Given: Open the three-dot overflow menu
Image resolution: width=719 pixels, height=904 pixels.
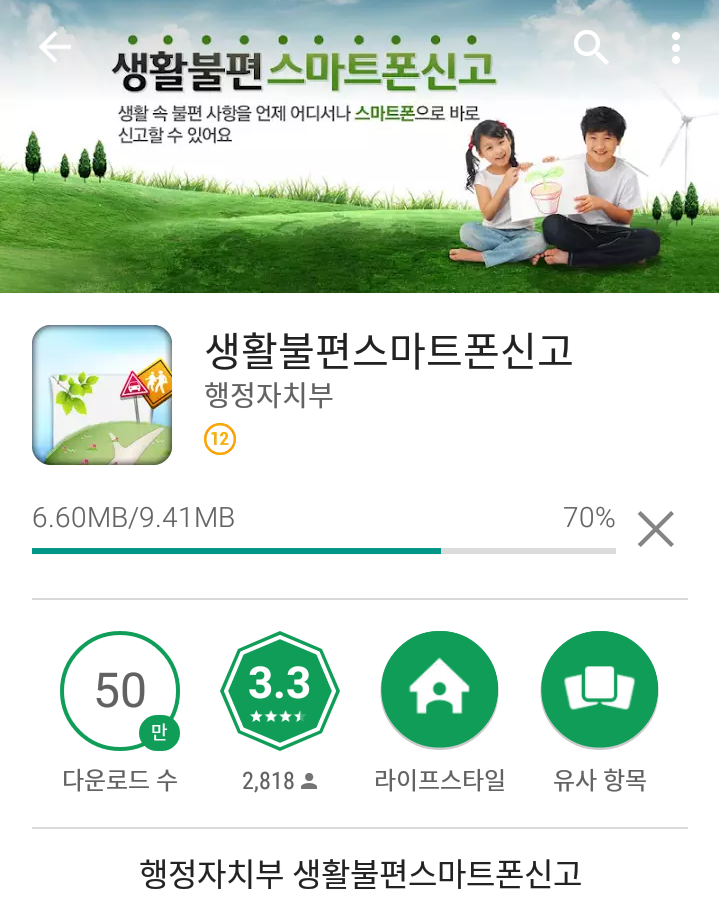Looking at the screenshot, I should tap(676, 48).
